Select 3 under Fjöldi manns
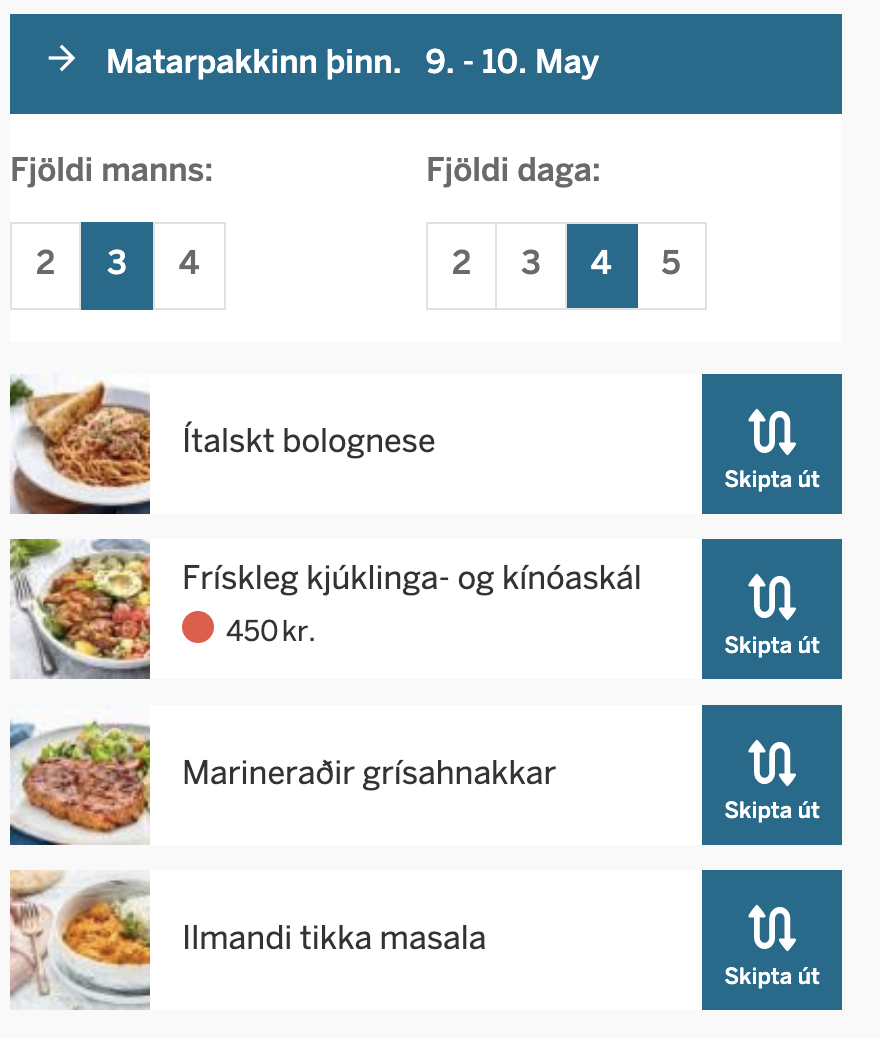The width and height of the screenshot is (880, 1038). point(117,265)
